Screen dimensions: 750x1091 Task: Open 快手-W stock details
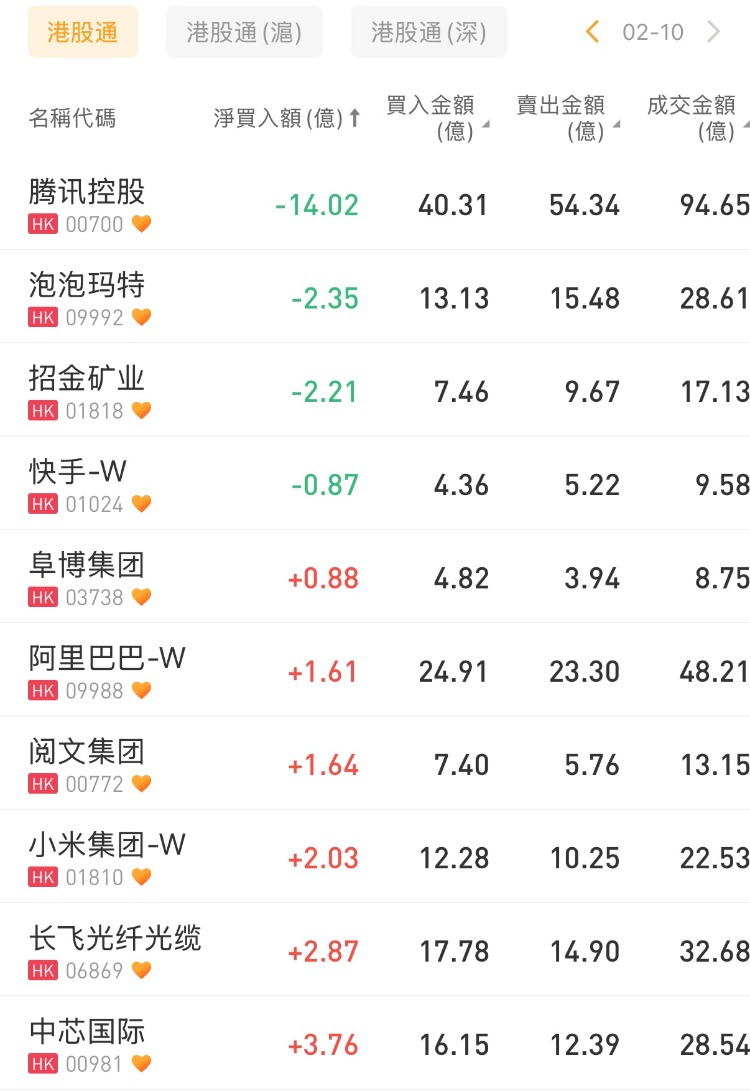(x=78, y=484)
